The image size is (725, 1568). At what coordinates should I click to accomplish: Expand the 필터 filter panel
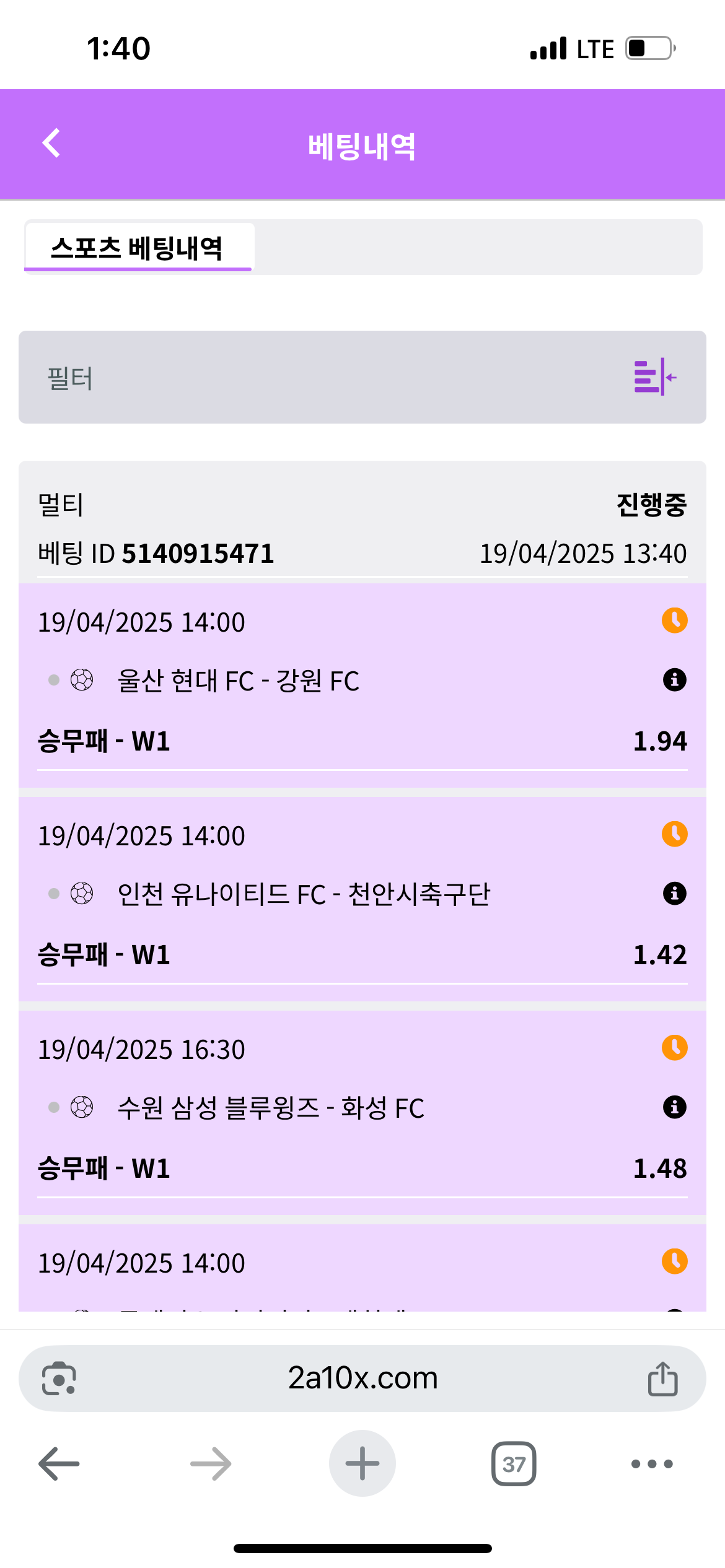click(x=654, y=377)
